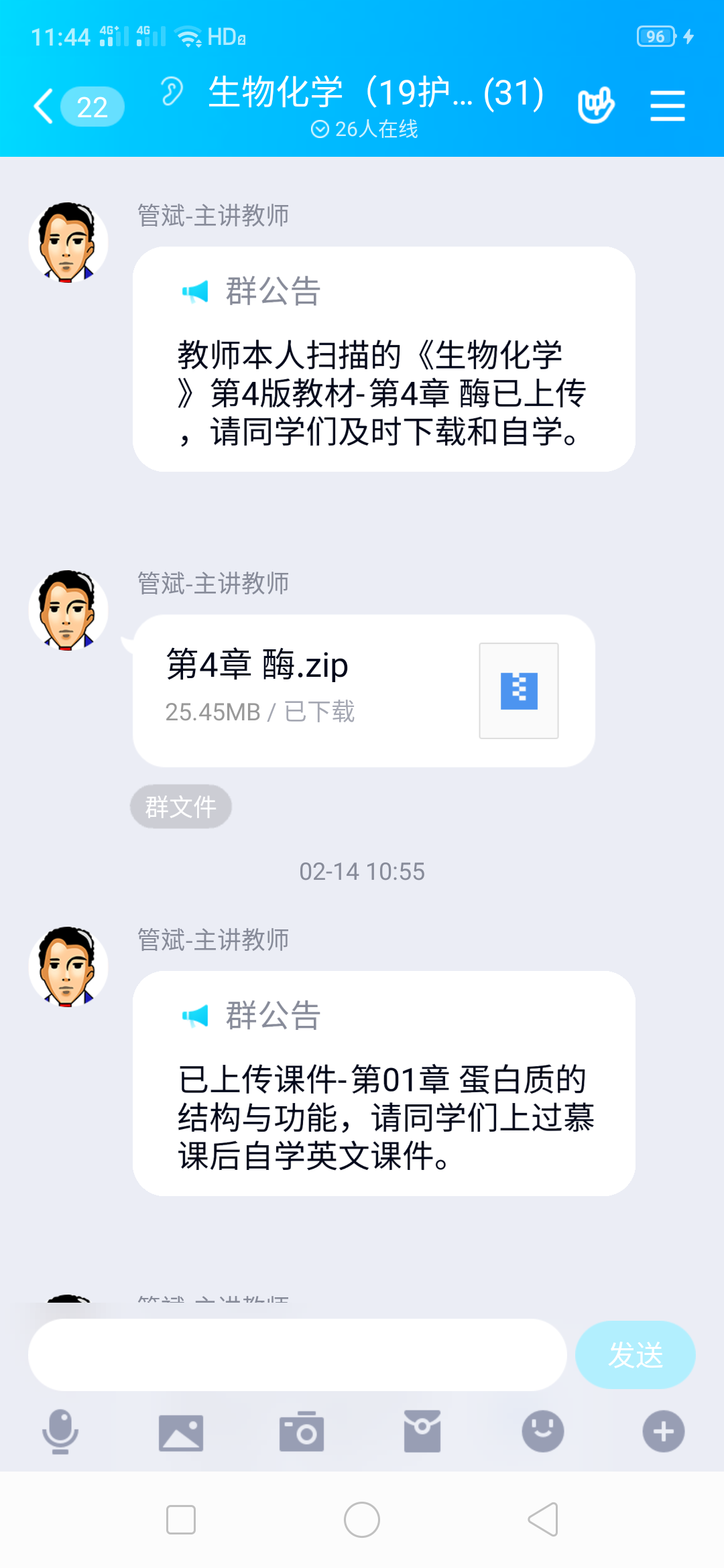Viewport: 724px width, 1568px height.
Task: Open announcement about 第4版教材-第4章 酶
Action: (383, 360)
